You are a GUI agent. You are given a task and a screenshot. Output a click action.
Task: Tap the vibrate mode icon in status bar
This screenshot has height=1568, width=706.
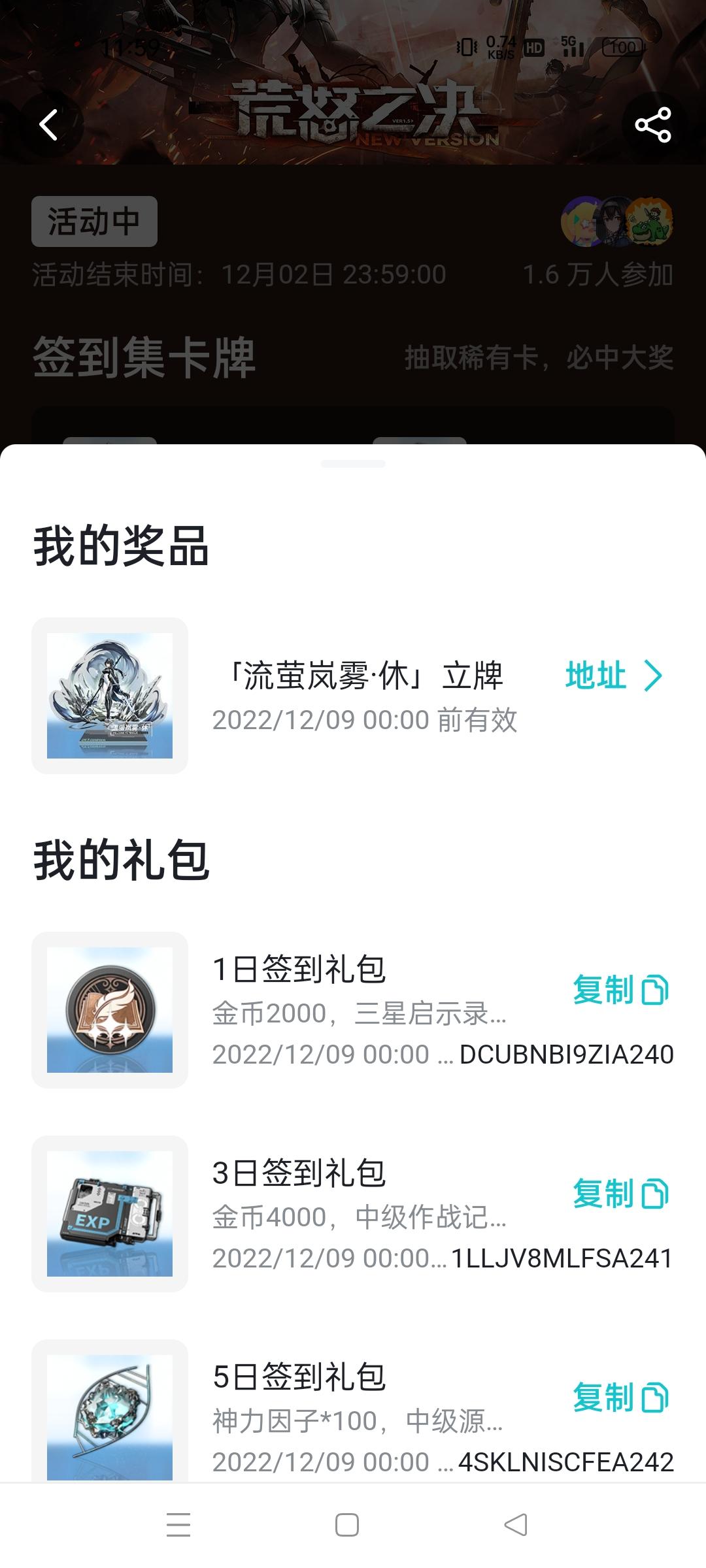tap(465, 47)
